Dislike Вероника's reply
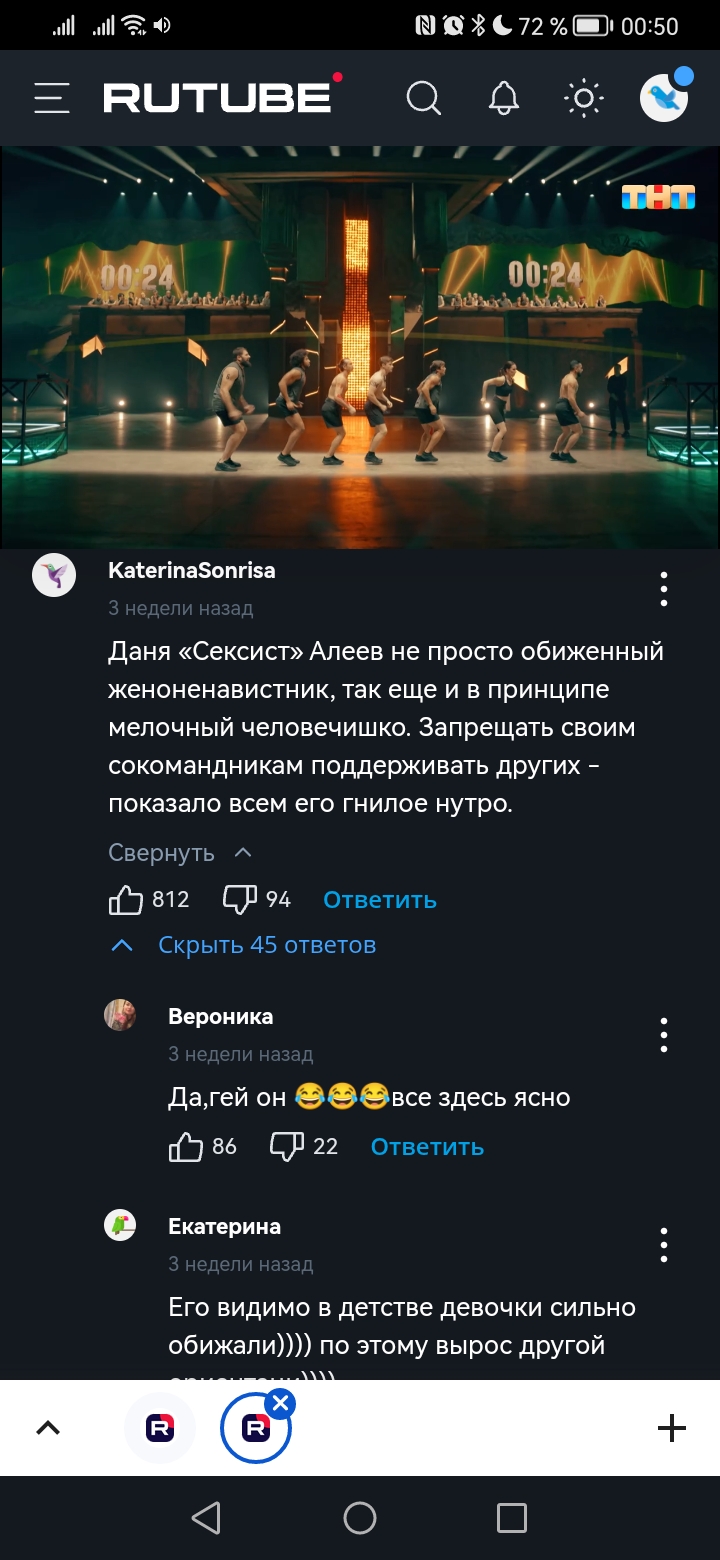The width and height of the screenshot is (720, 1560). point(287,1147)
